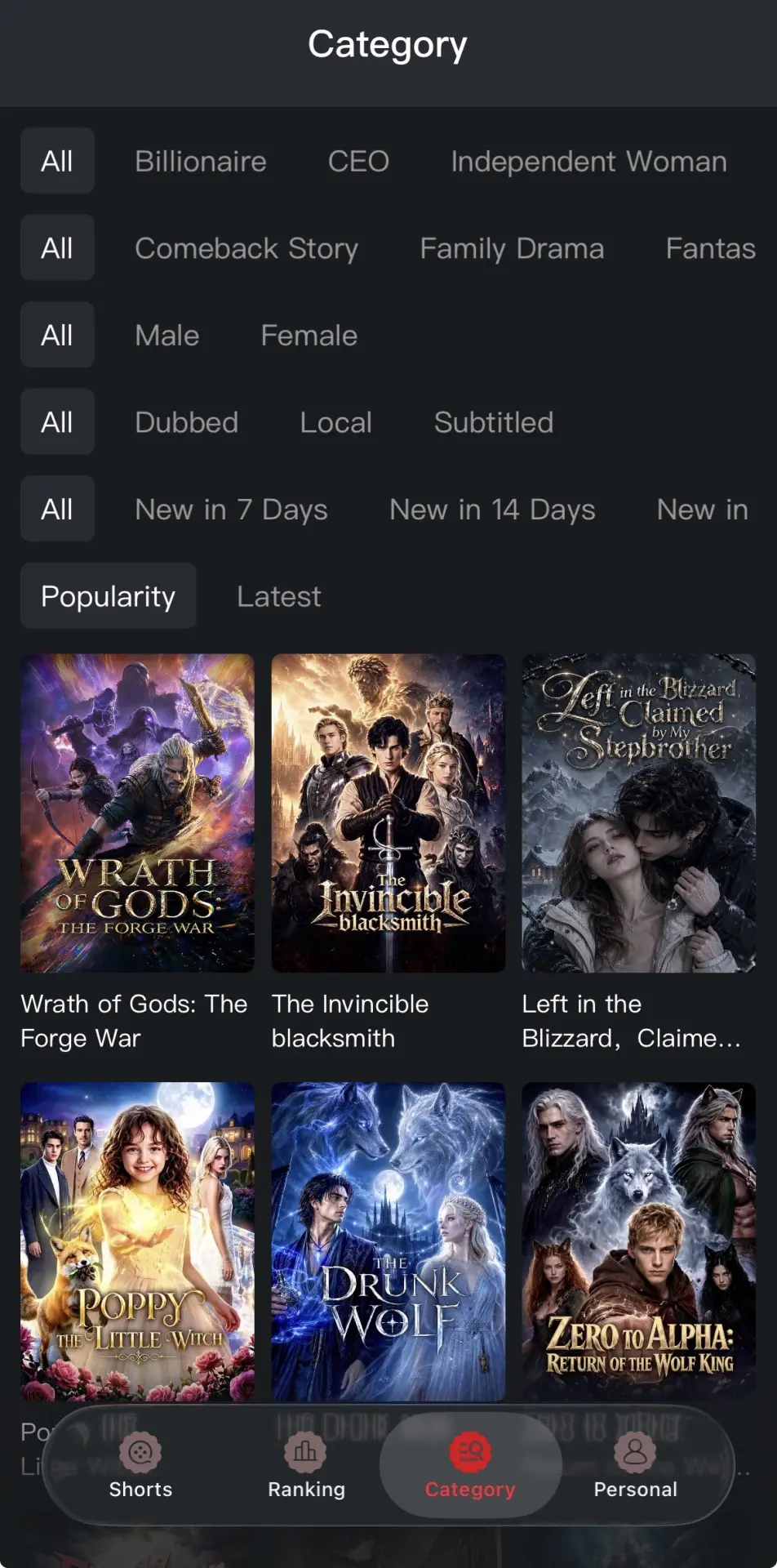Image resolution: width=777 pixels, height=1568 pixels.
Task: Go to the Ranking tab
Action: point(306,1467)
